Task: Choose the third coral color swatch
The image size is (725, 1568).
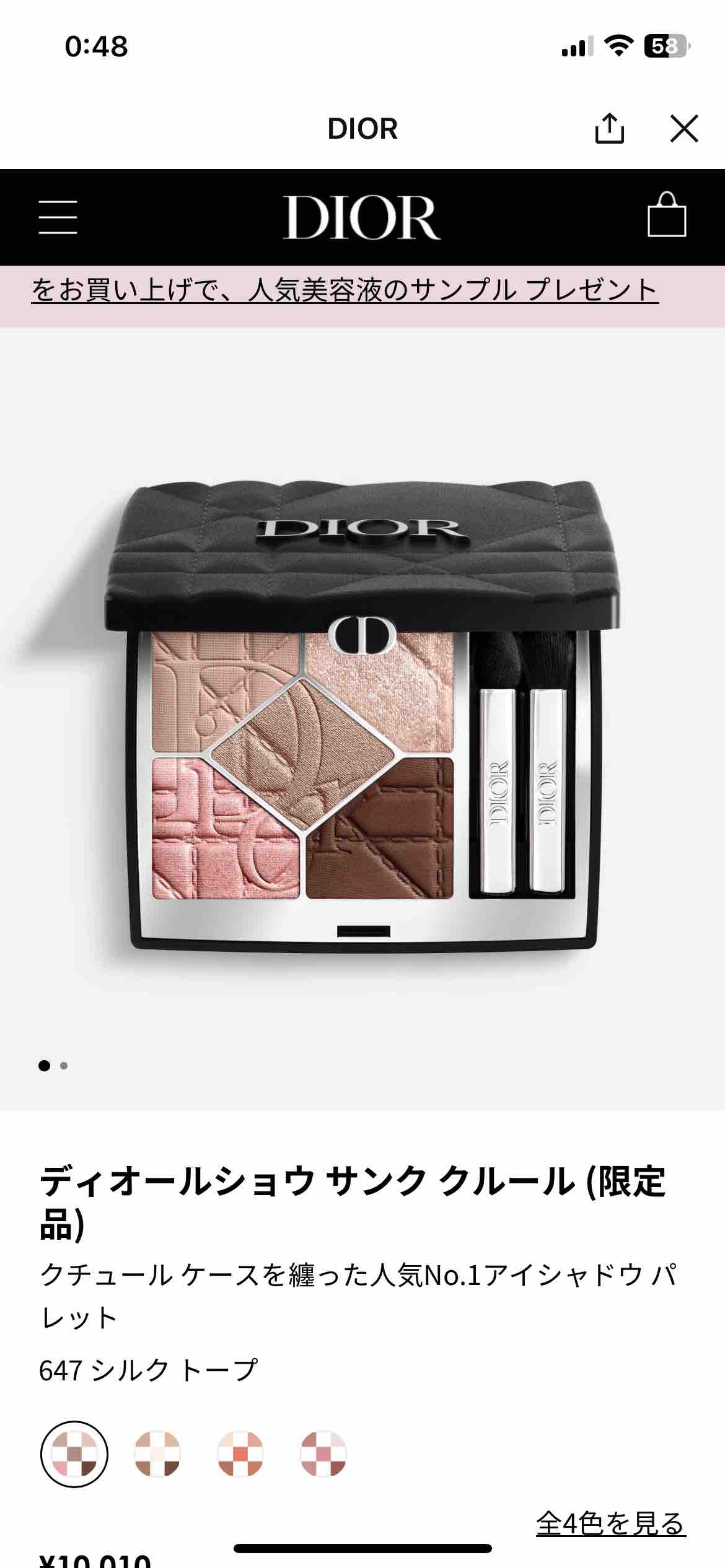Action: (240, 1454)
